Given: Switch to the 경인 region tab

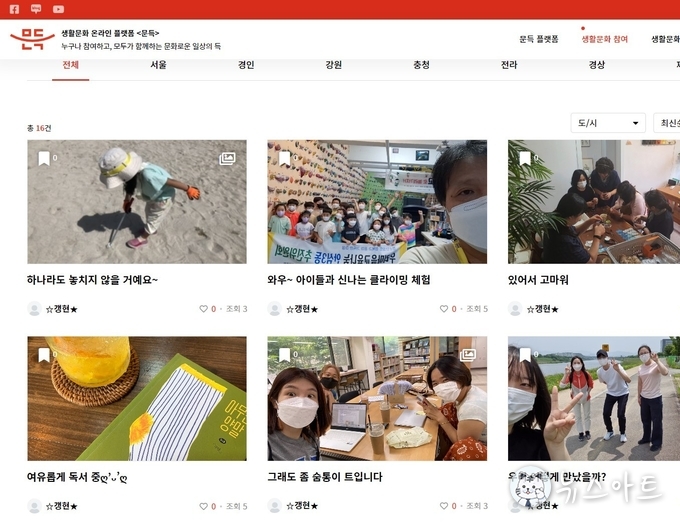Looking at the screenshot, I should click(246, 65).
